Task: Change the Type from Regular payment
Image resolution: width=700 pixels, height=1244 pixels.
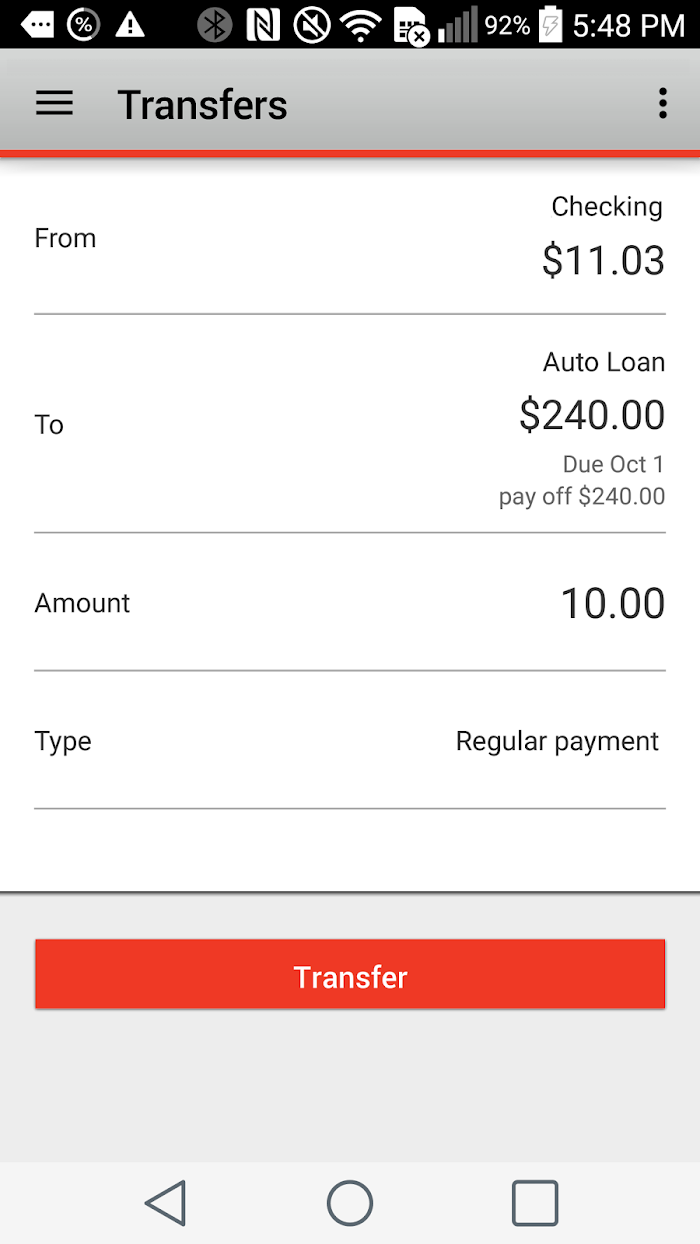Action: coord(350,741)
